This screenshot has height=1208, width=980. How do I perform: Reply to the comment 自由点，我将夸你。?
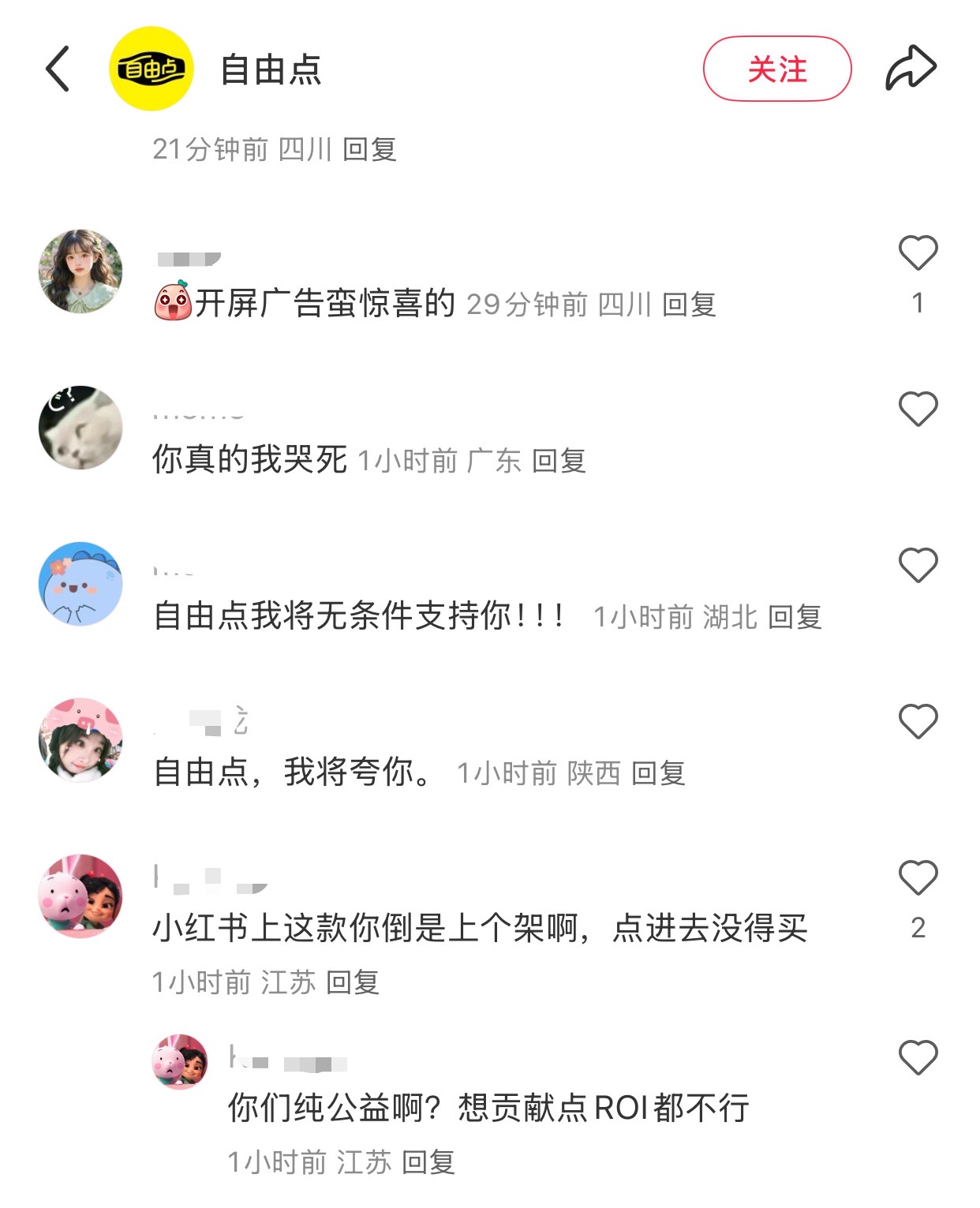click(x=658, y=773)
